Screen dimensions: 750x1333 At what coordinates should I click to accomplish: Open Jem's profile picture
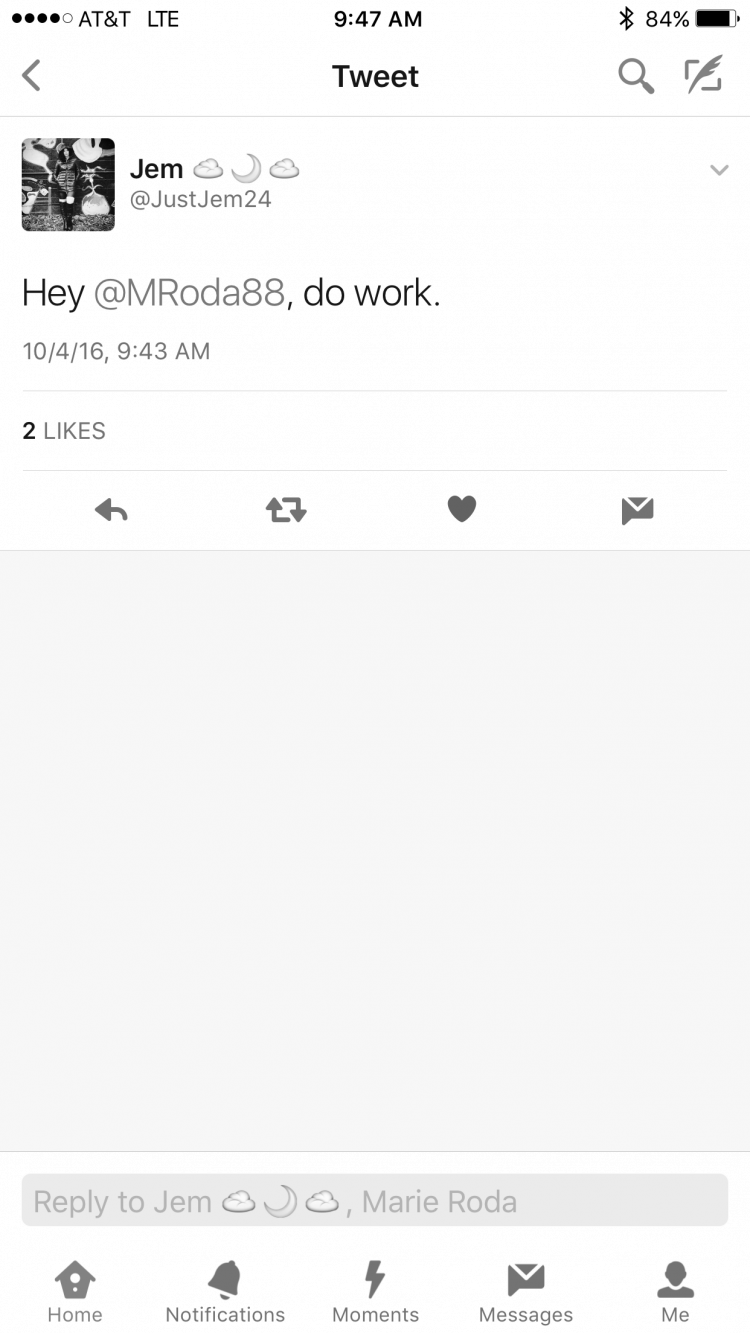point(68,185)
